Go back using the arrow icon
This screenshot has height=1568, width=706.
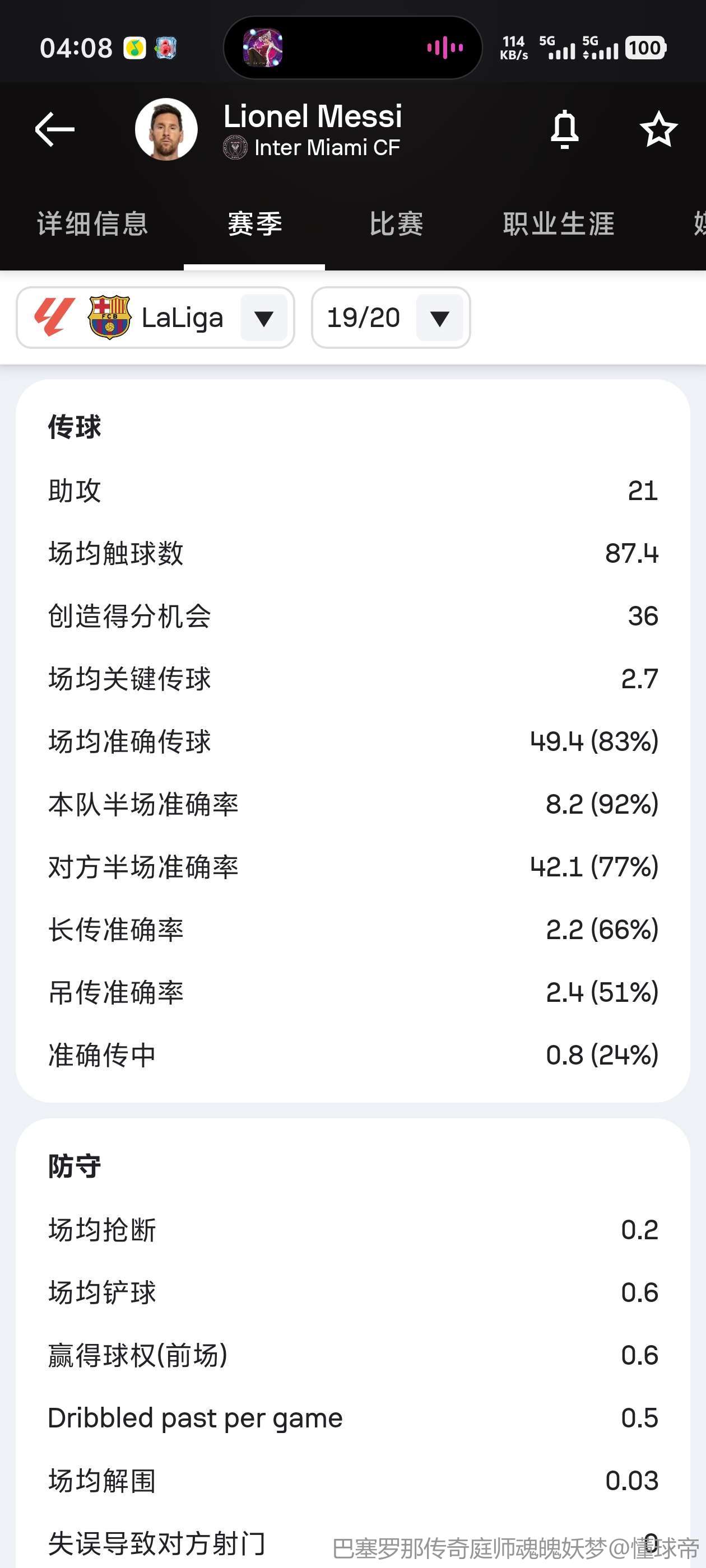pos(55,129)
